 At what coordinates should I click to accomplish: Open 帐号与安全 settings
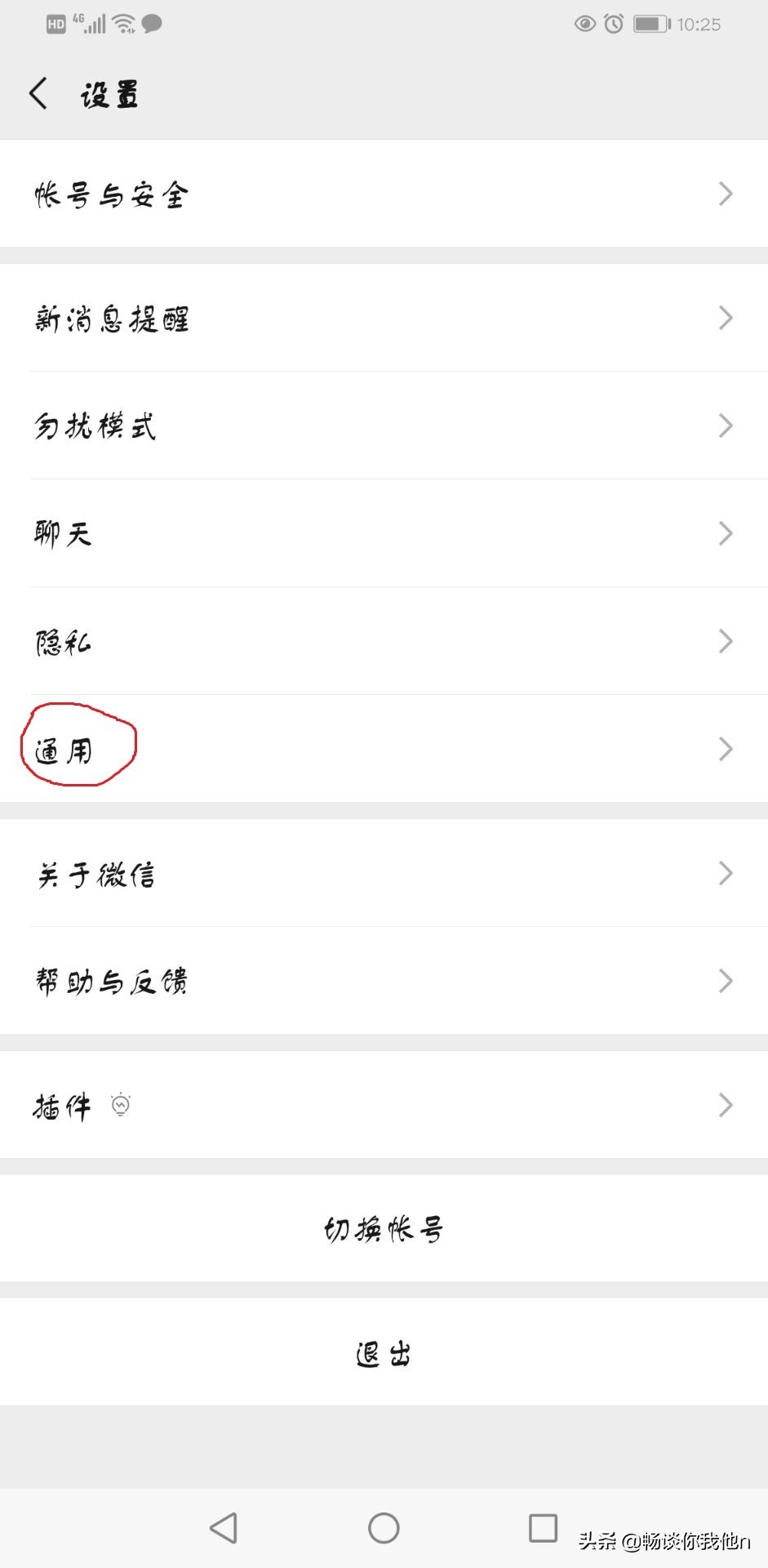click(x=384, y=194)
